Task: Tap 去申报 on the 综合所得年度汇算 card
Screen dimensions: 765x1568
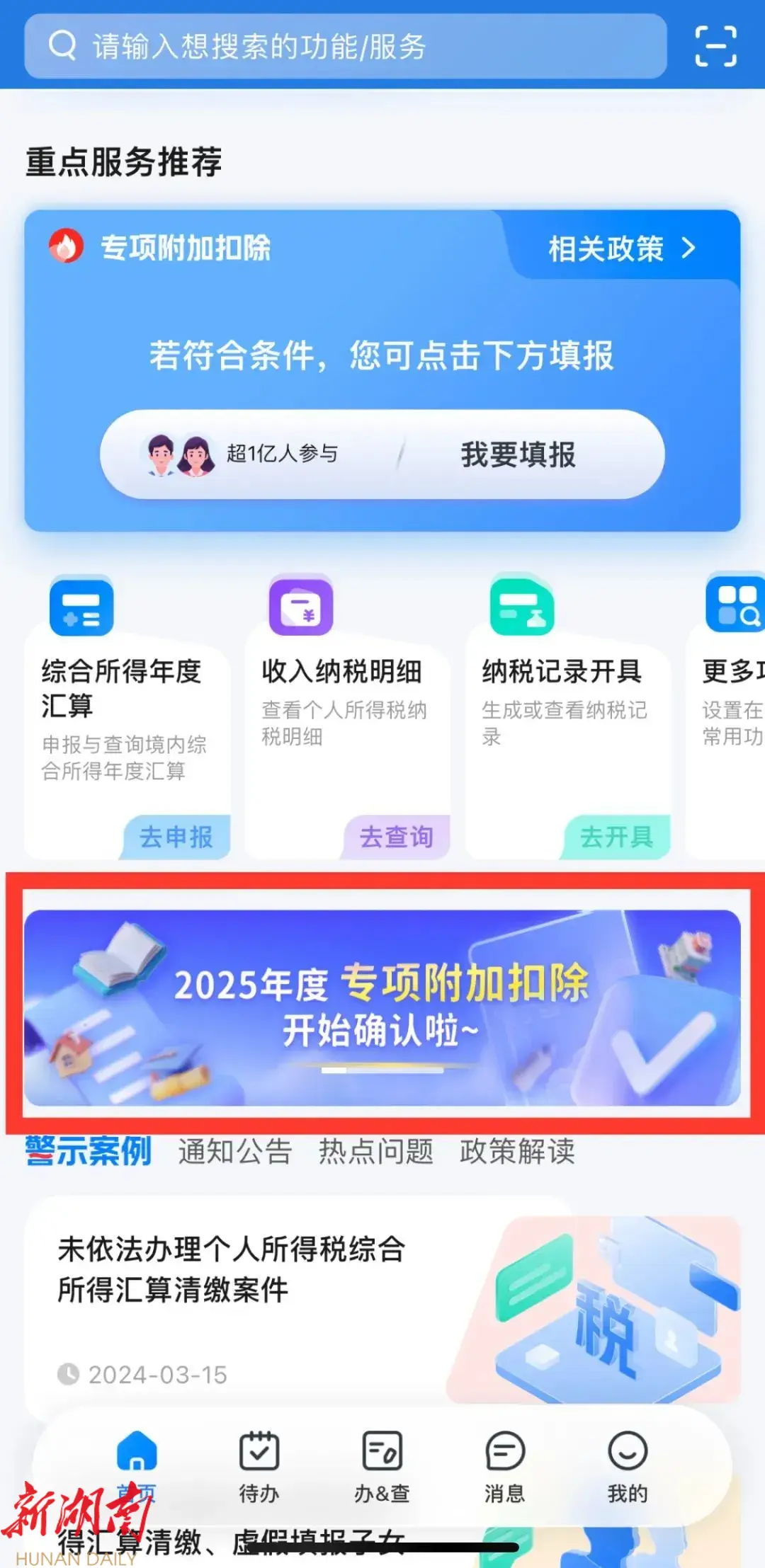Action: coord(176,837)
